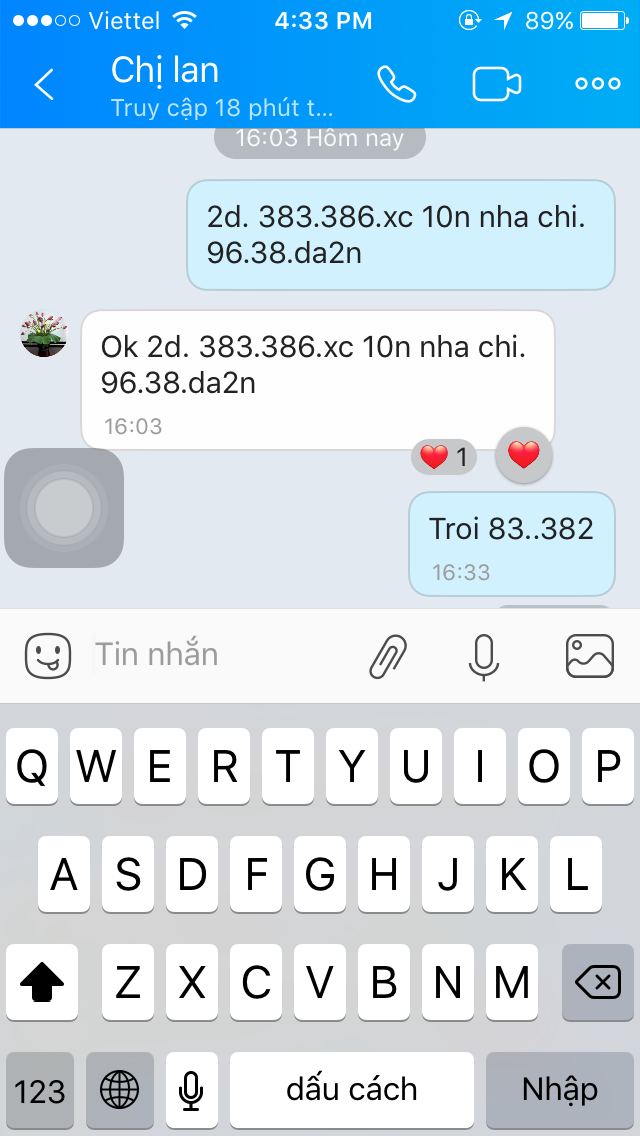The image size is (640, 1136).
Task: Open the three-dot options menu
Action: pos(598,84)
